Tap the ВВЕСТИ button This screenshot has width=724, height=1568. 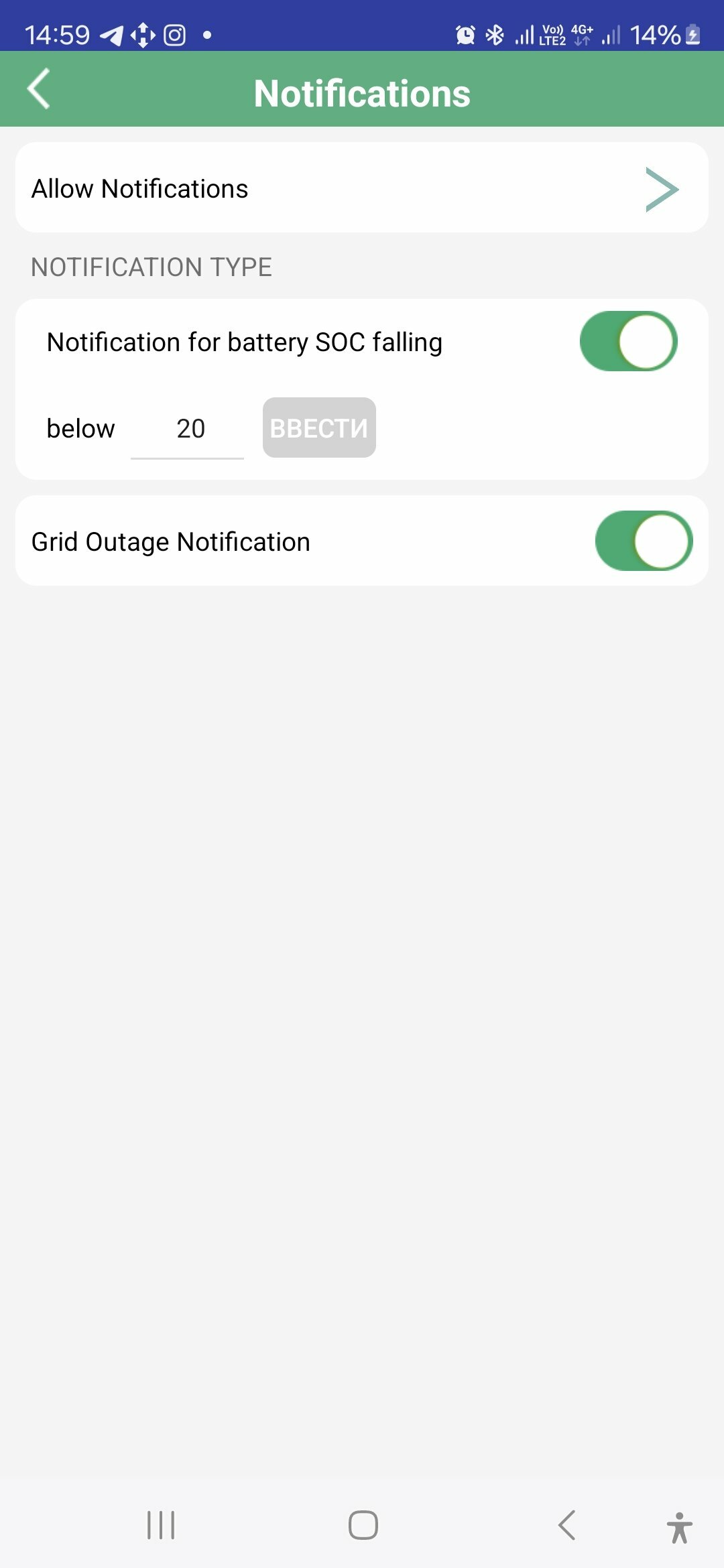[319, 428]
